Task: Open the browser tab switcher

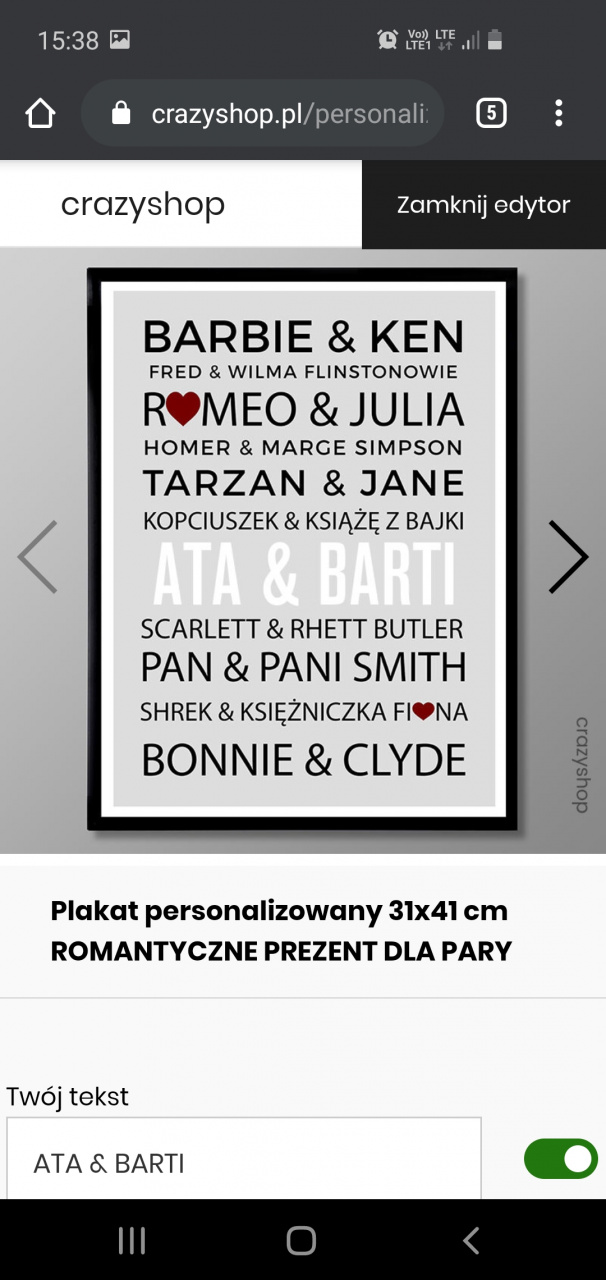Action: pyautogui.click(x=490, y=114)
